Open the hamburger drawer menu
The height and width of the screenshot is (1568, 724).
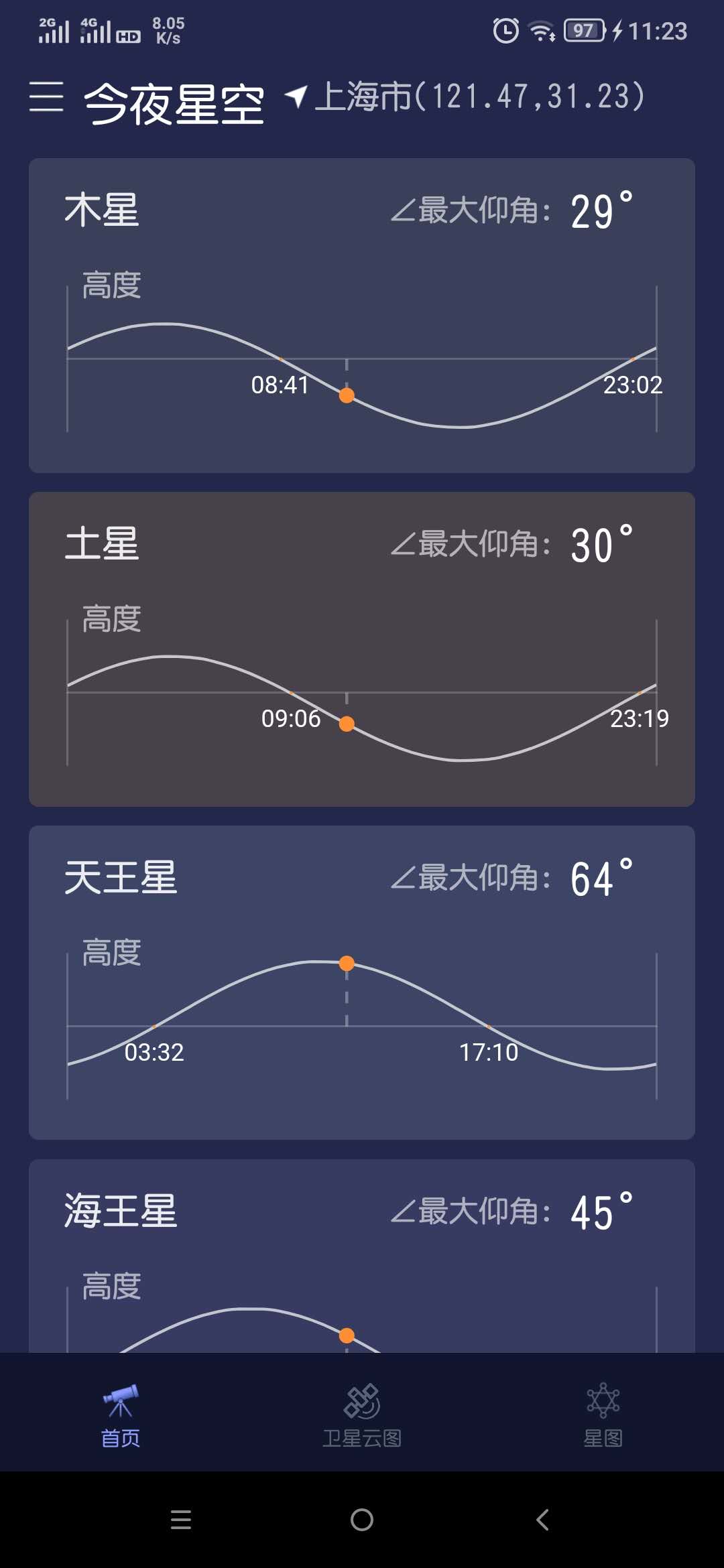click(46, 97)
